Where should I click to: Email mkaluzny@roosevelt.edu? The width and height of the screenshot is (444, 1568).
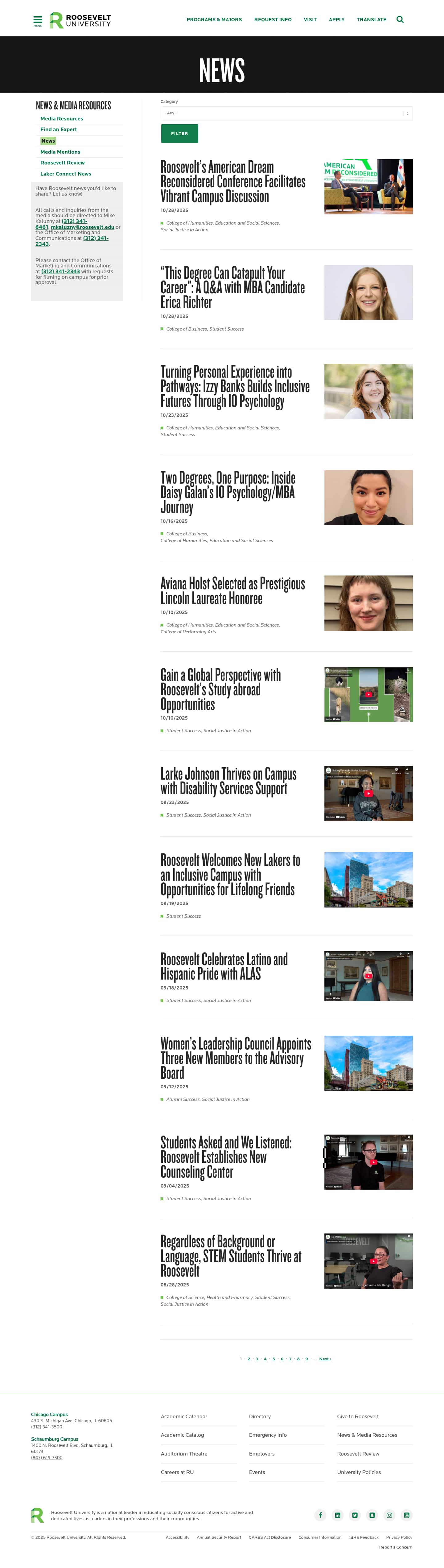coord(82,227)
